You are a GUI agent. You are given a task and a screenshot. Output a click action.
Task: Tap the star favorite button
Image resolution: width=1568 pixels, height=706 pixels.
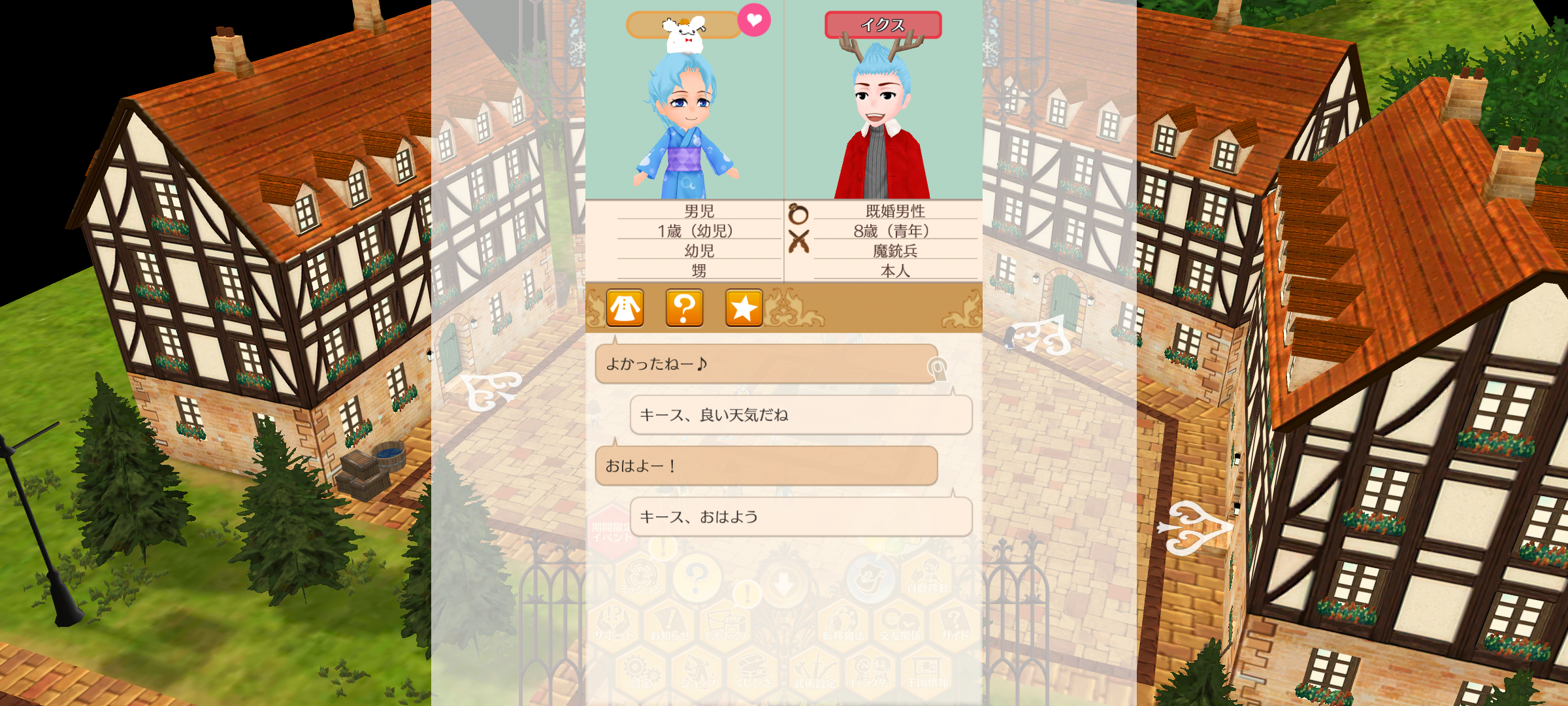click(x=743, y=307)
